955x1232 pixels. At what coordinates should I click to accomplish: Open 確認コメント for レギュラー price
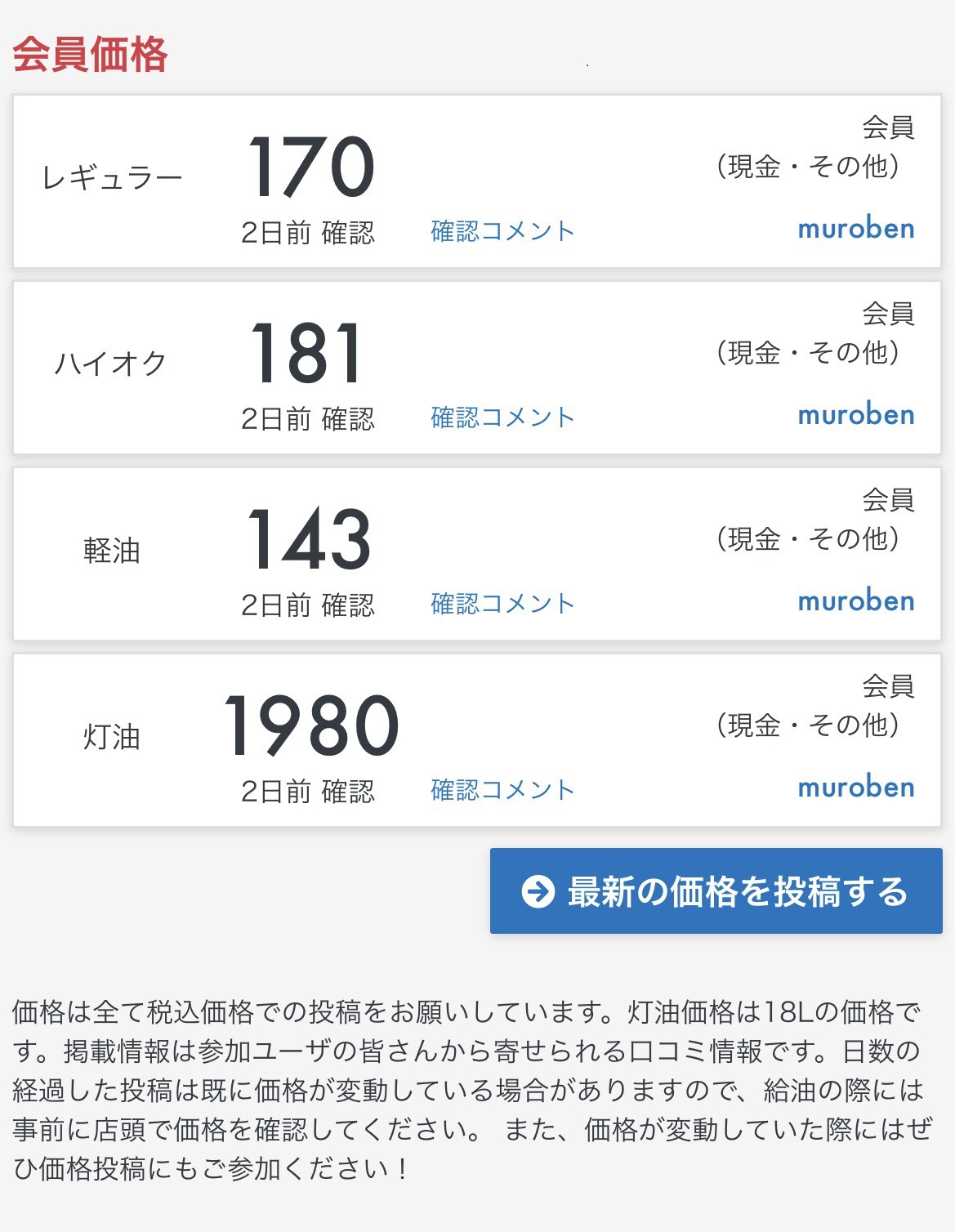[502, 231]
